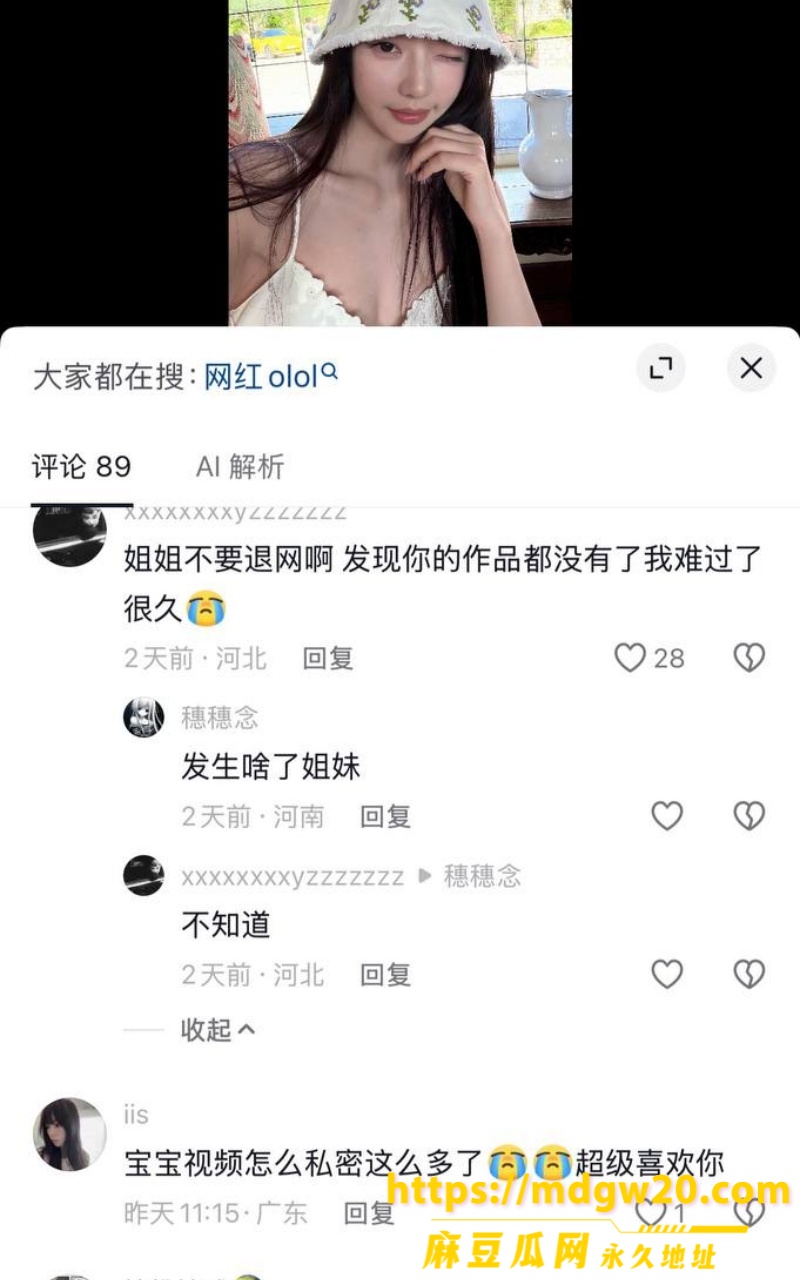Like 穗穗念's reply 发生啥了姐妹

click(667, 816)
